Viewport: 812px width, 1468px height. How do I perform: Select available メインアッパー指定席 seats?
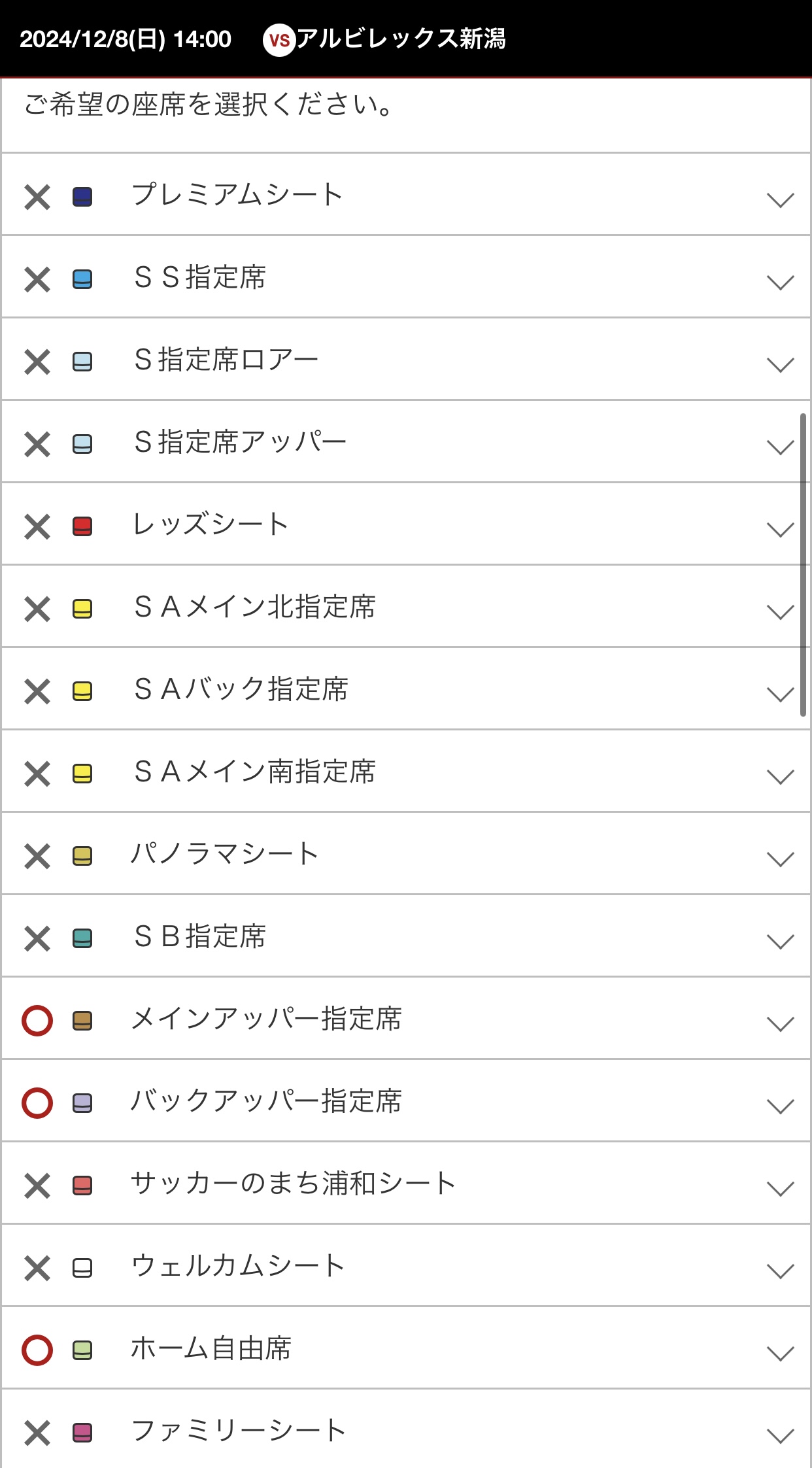click(405, 1018)
